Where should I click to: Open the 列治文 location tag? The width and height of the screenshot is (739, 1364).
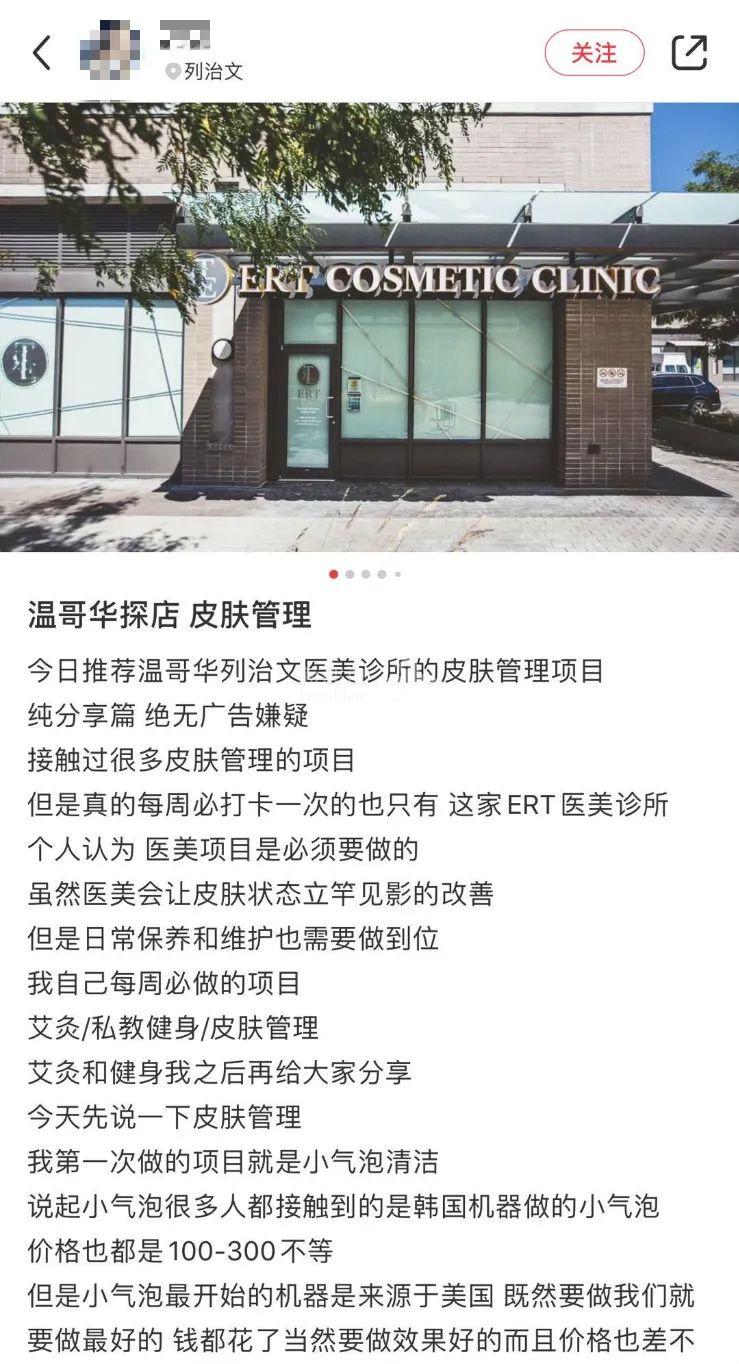tap(204, 72)
